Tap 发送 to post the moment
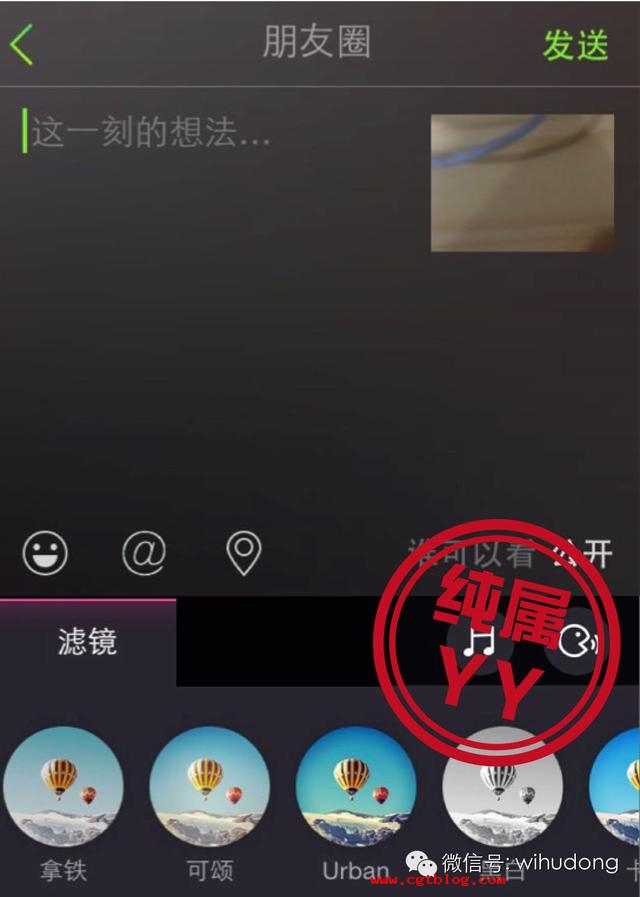Image resolution: width=640 pixels, height=897 pixels. pyautogui.click(x=575, y=45)
